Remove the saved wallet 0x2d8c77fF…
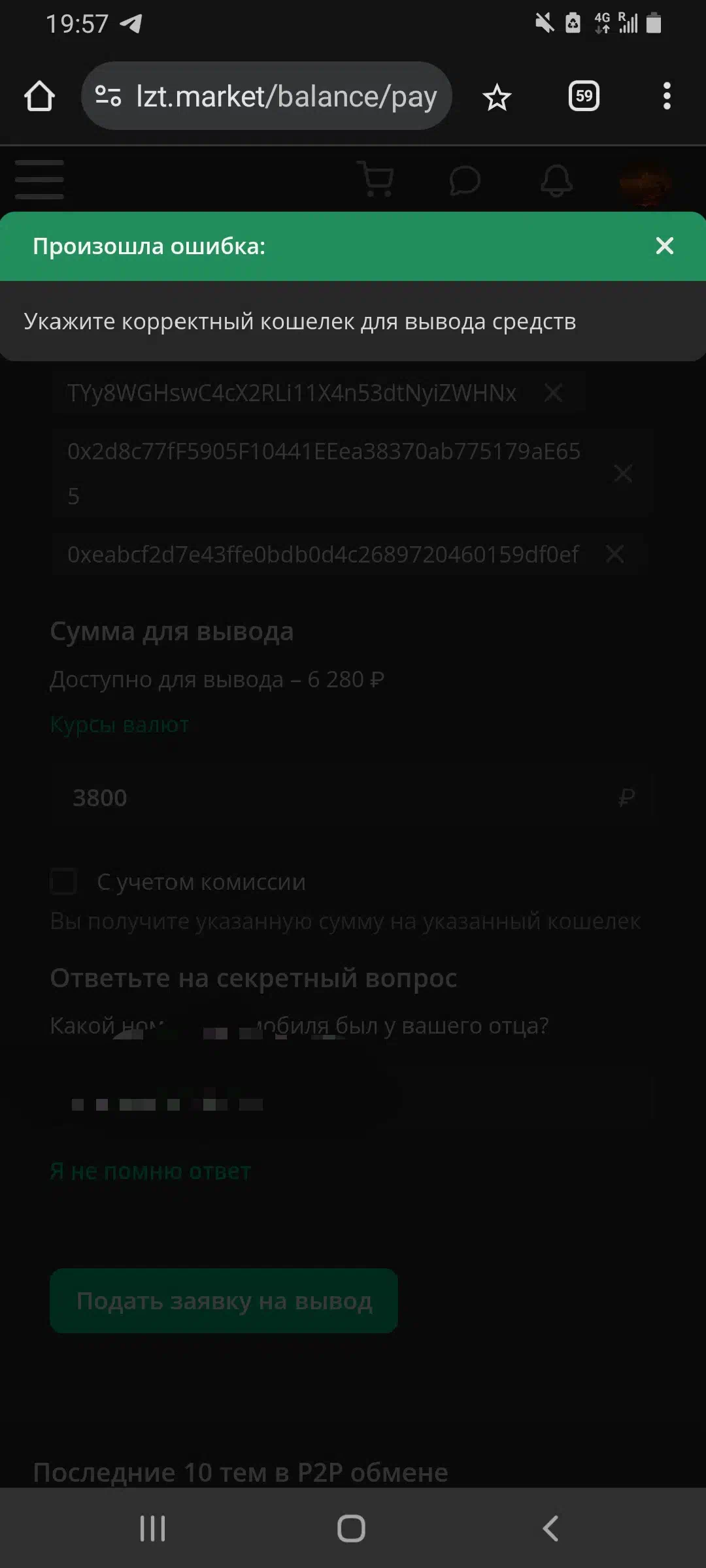Image resolution: width=706 pixels, height=1568 pixels. (623, 473)
